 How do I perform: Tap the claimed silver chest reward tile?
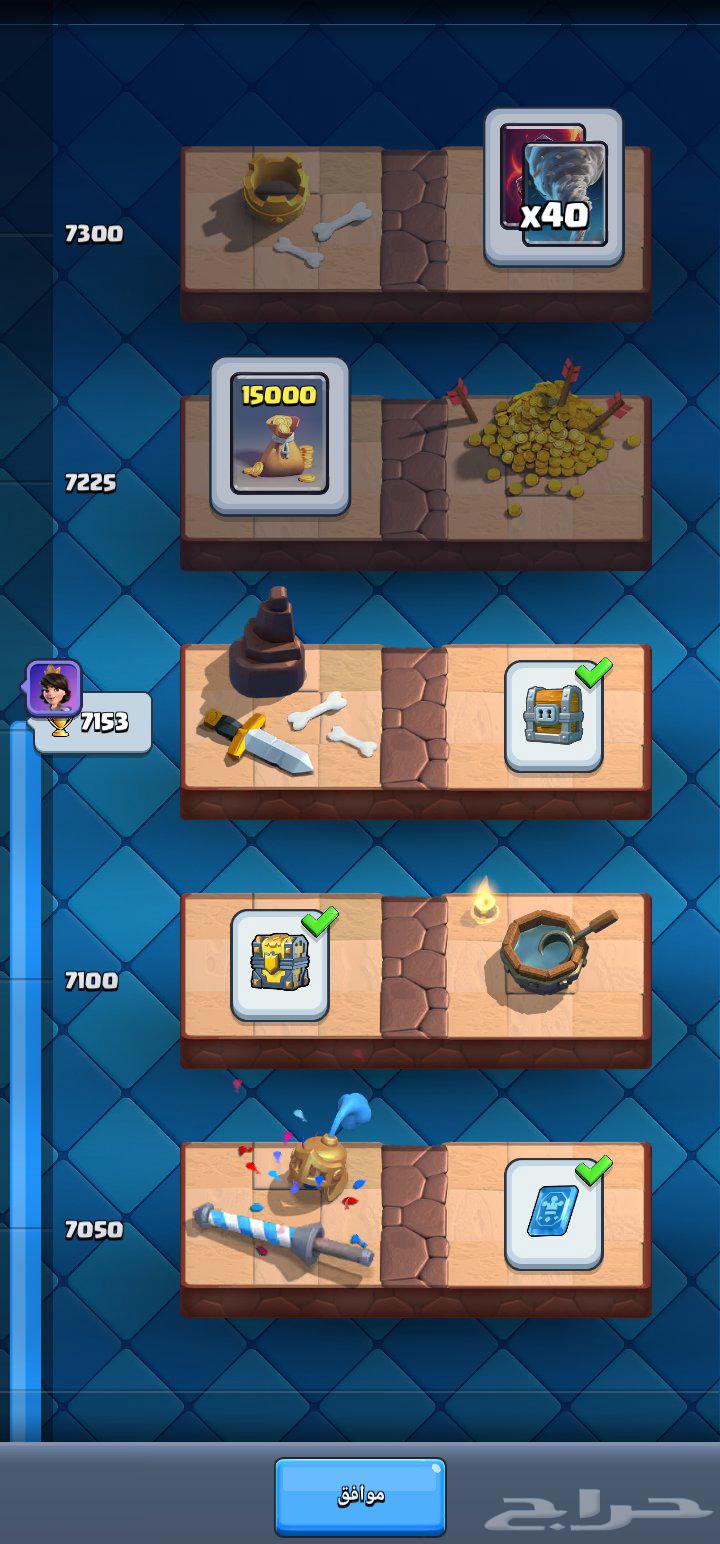554,716
